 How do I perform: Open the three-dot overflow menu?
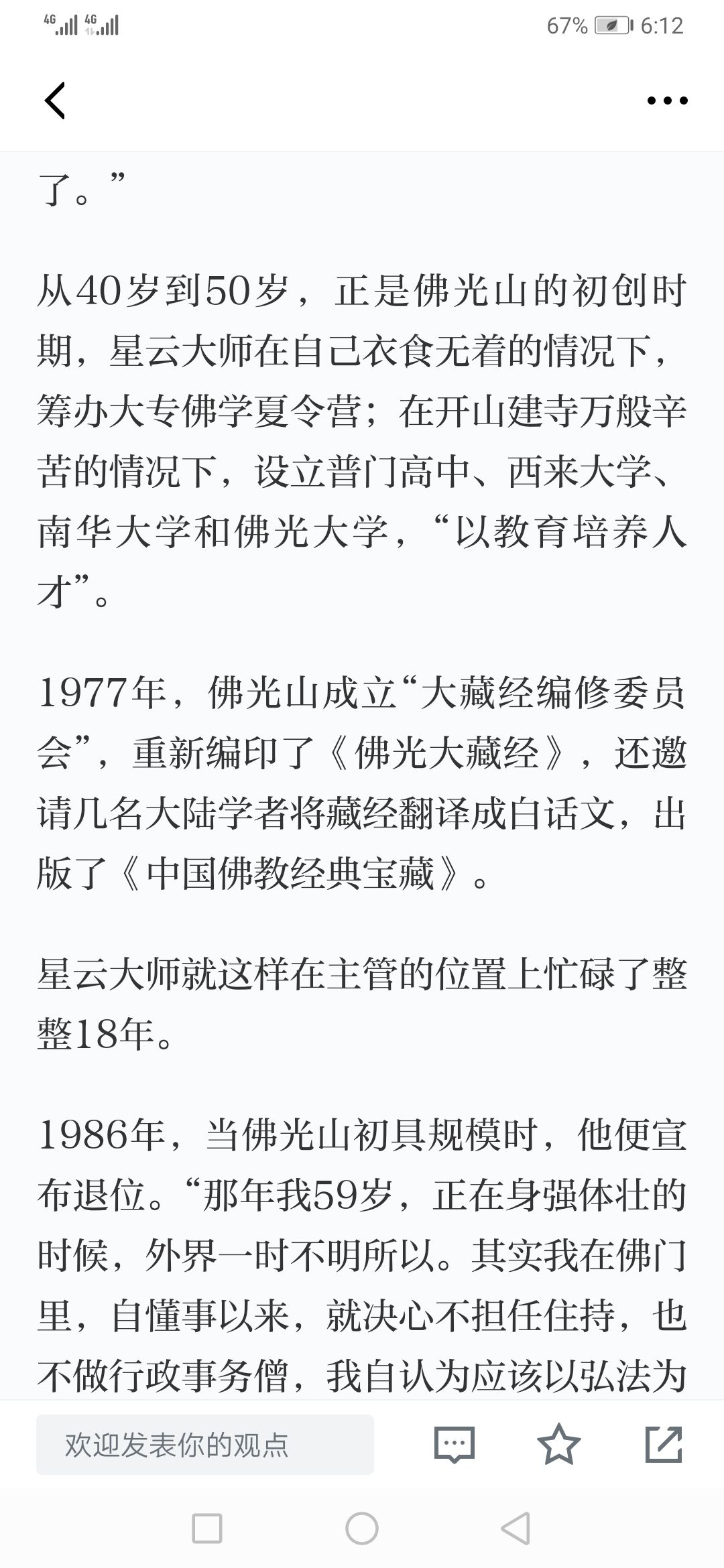[667, 101]
